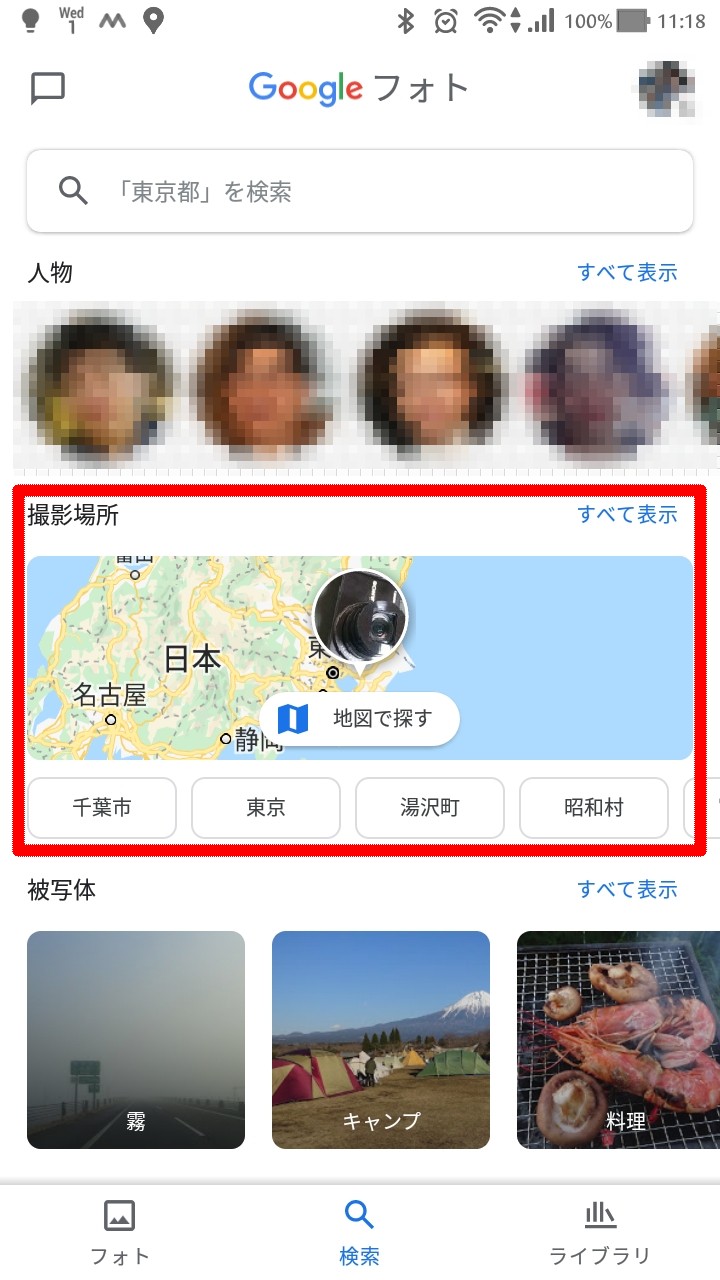Open the キャンプ photo category
720x1280 pixels.
point(381,1040)
